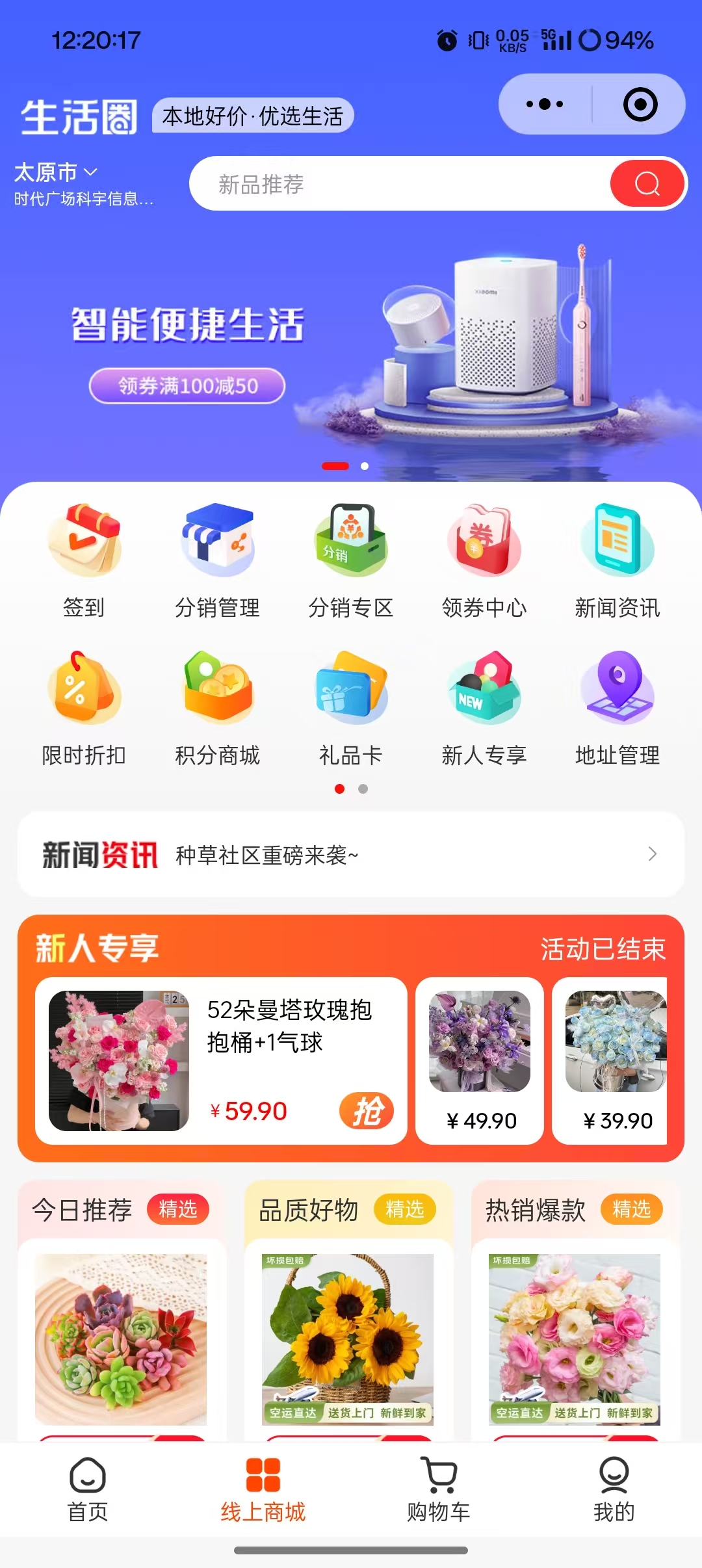Go to the 我的 profile tab
The width and height of the screenshot is (702, 1568).
614,1490
